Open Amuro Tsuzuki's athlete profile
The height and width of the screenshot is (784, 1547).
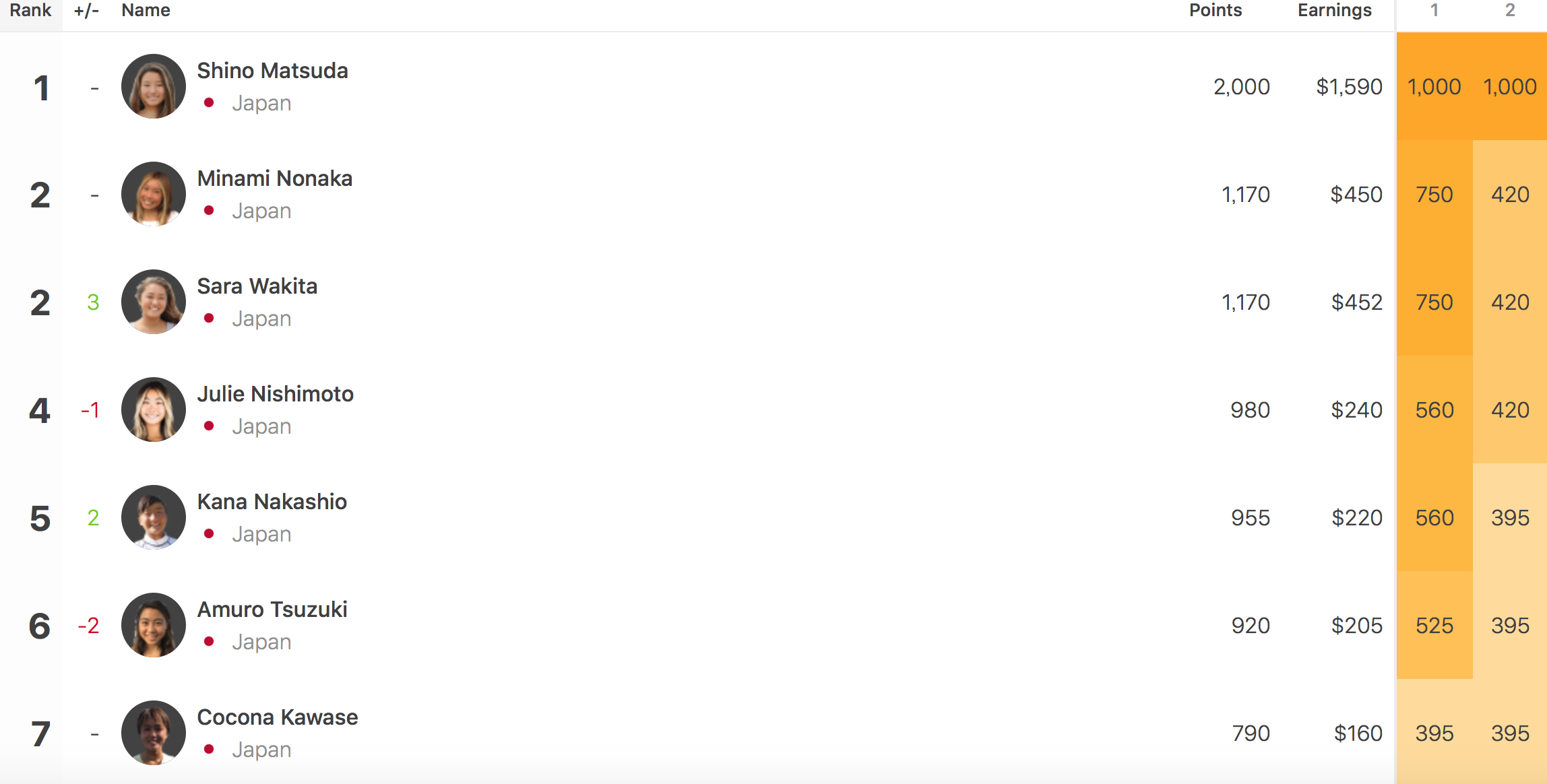click(272, 610)
